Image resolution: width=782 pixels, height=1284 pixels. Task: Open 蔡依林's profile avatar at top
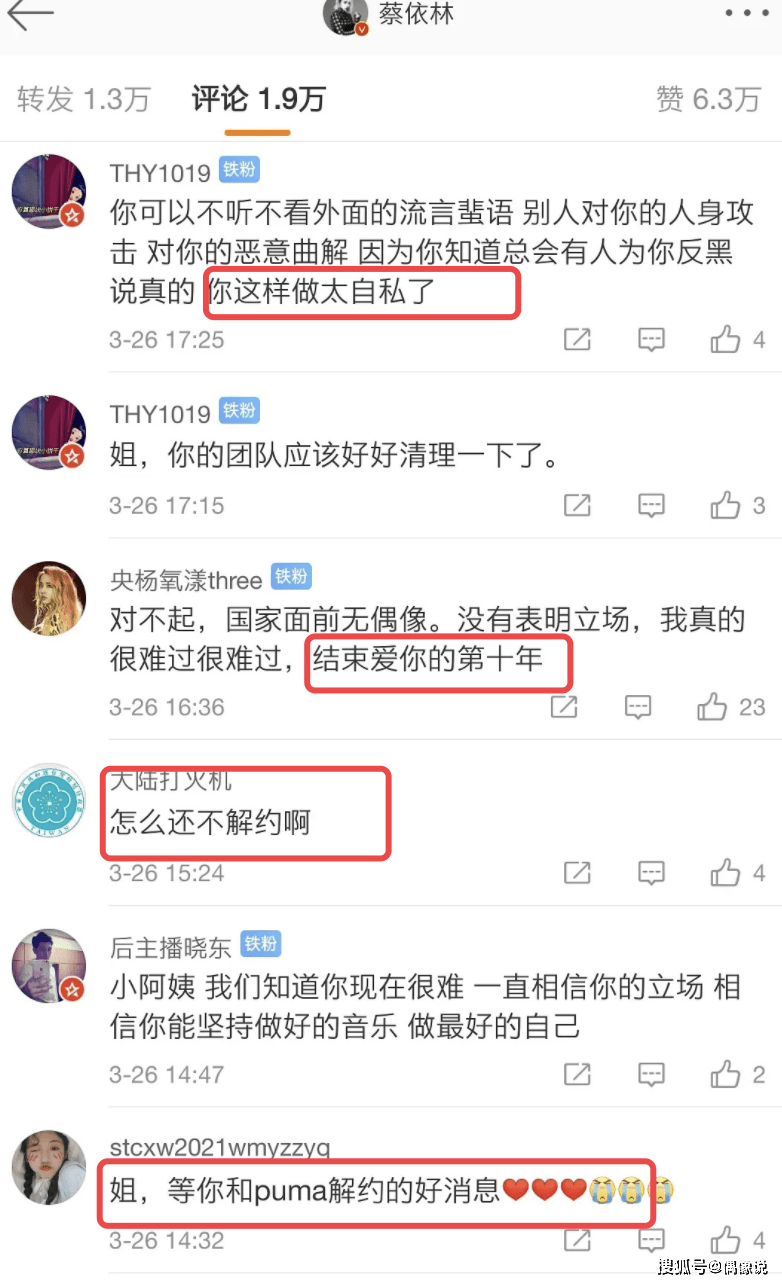tap(346, 15)
